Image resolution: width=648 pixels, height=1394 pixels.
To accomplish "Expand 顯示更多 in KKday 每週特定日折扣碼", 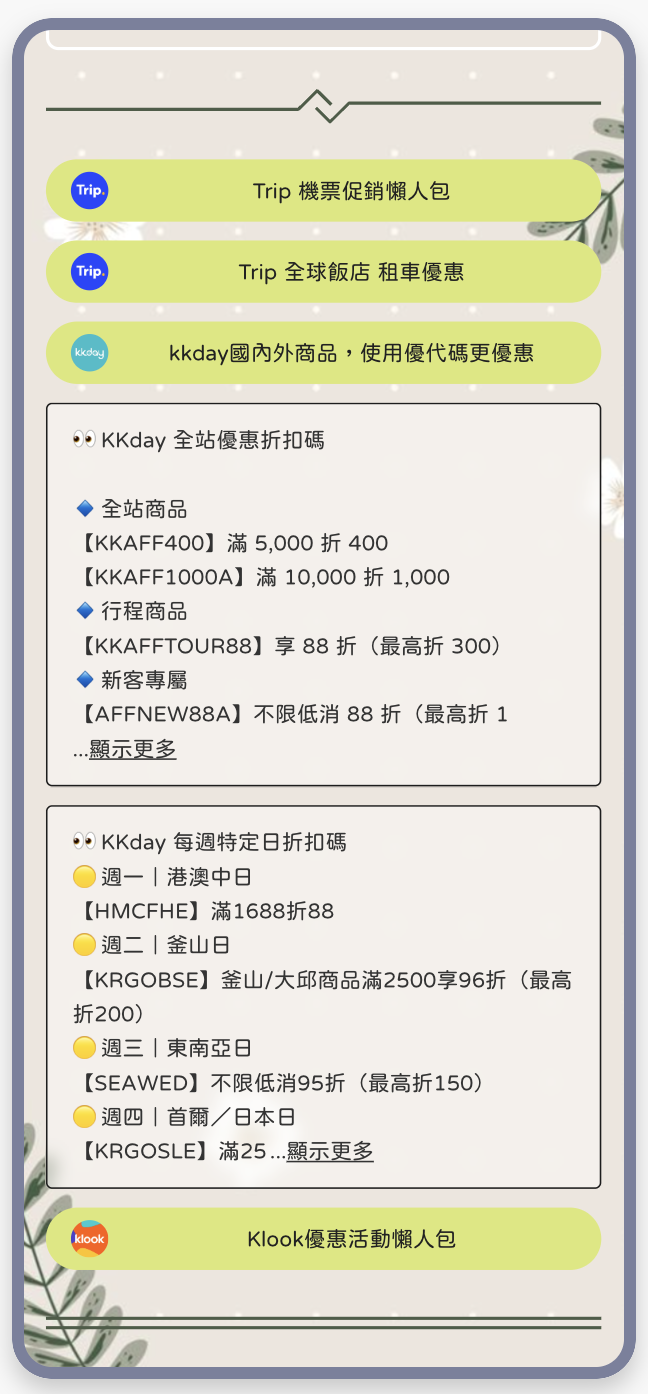I will coord(330,1151).
